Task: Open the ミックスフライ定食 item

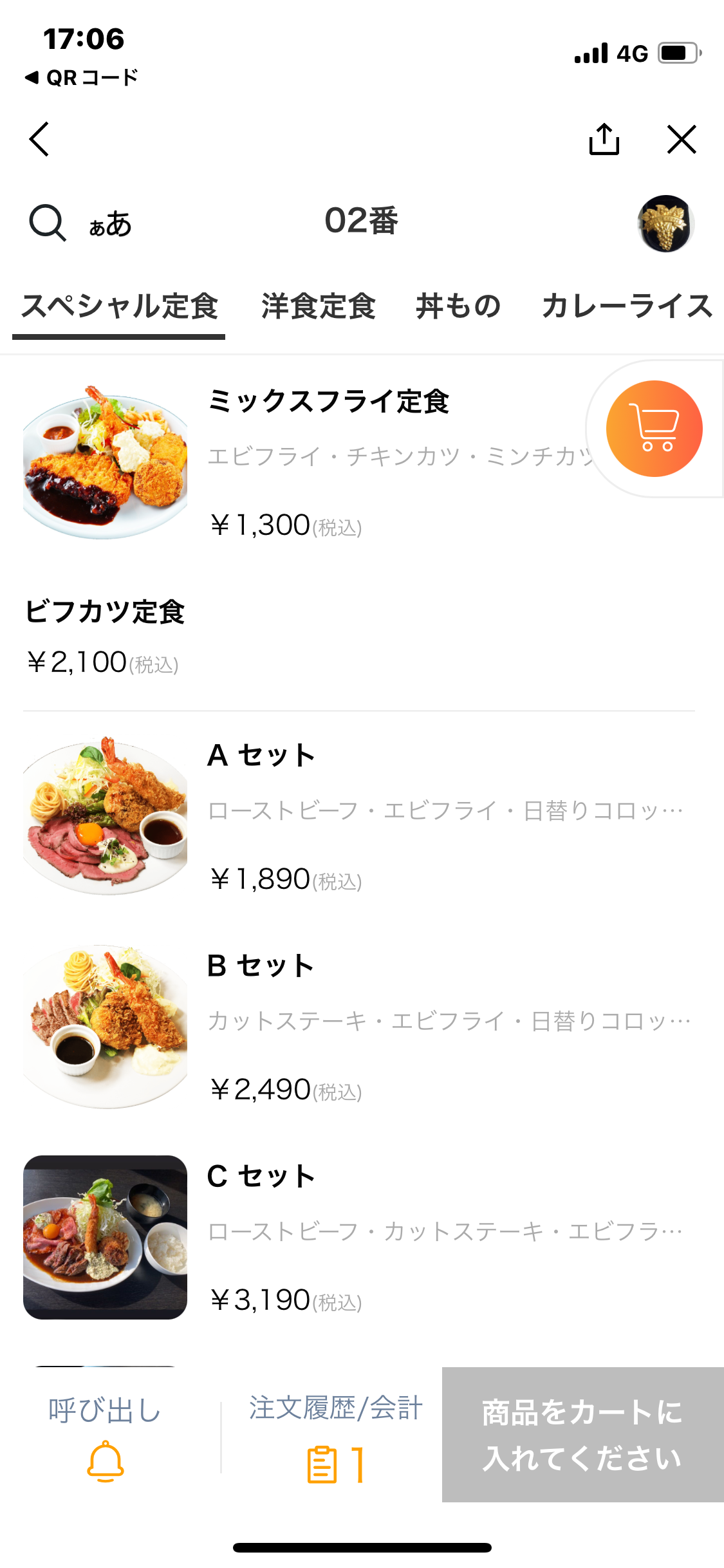Action: (x=328, y=402)
